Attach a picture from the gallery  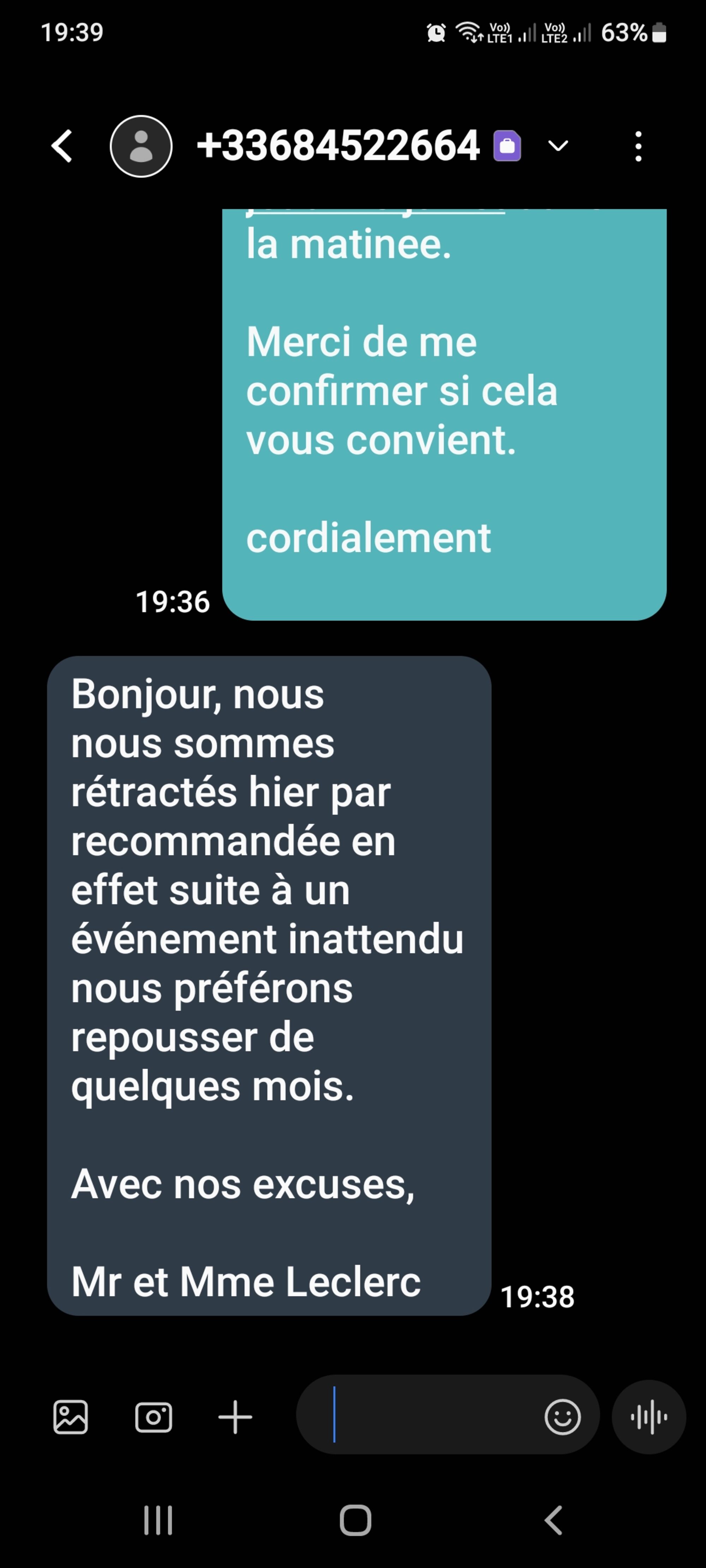pyautogui.click(x=71, y=1417)
